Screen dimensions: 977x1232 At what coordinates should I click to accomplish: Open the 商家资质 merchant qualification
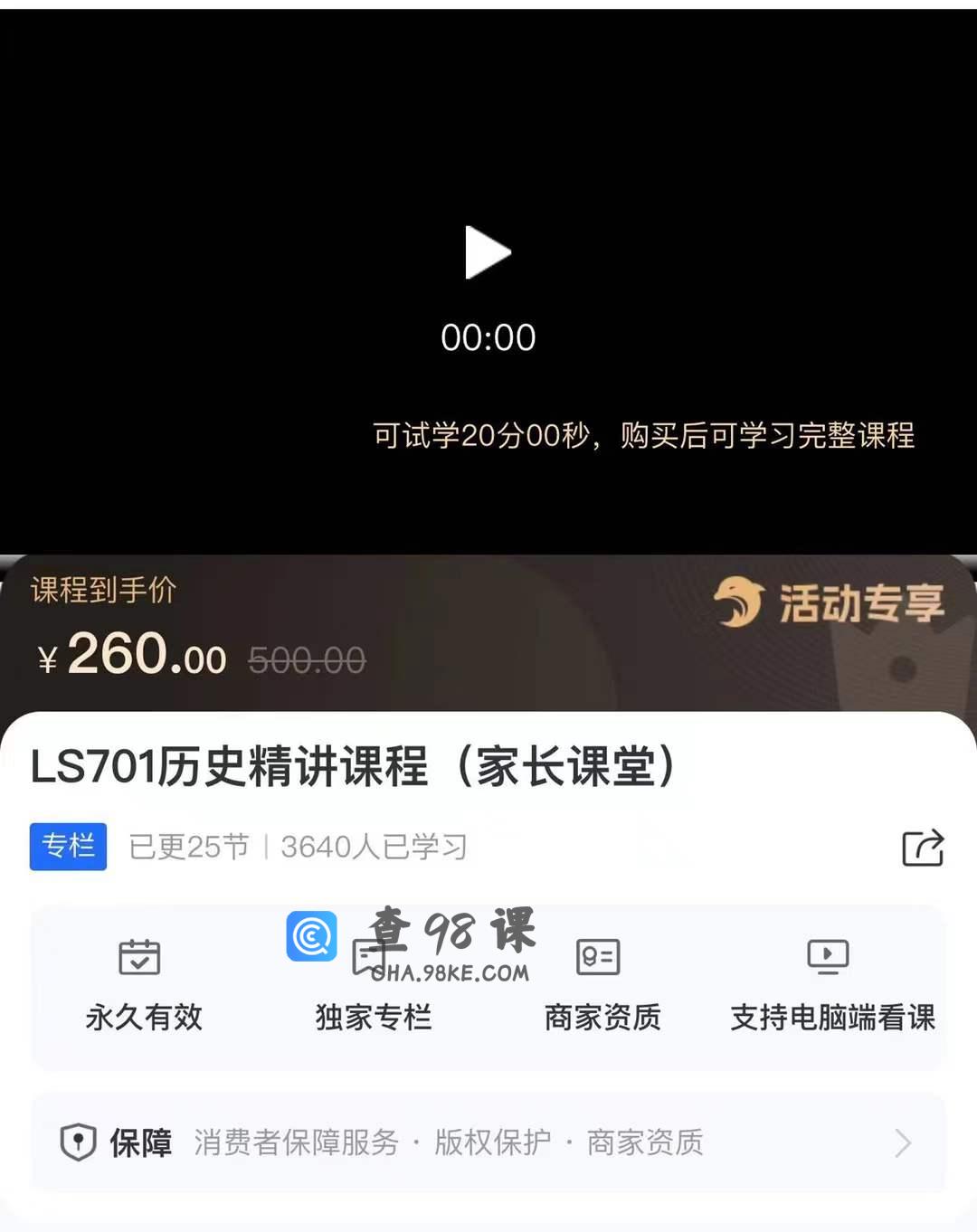click(x=602, y=986)
